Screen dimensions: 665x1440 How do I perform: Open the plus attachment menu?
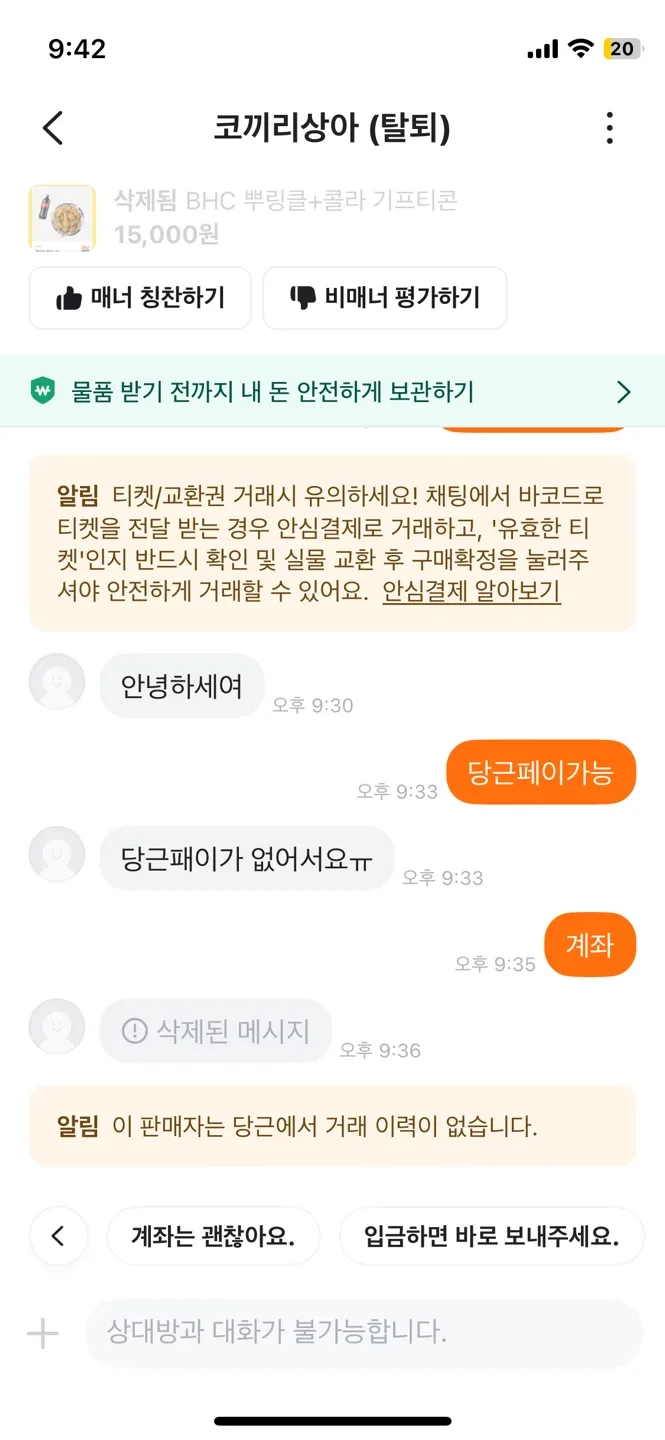(43, 1333)
